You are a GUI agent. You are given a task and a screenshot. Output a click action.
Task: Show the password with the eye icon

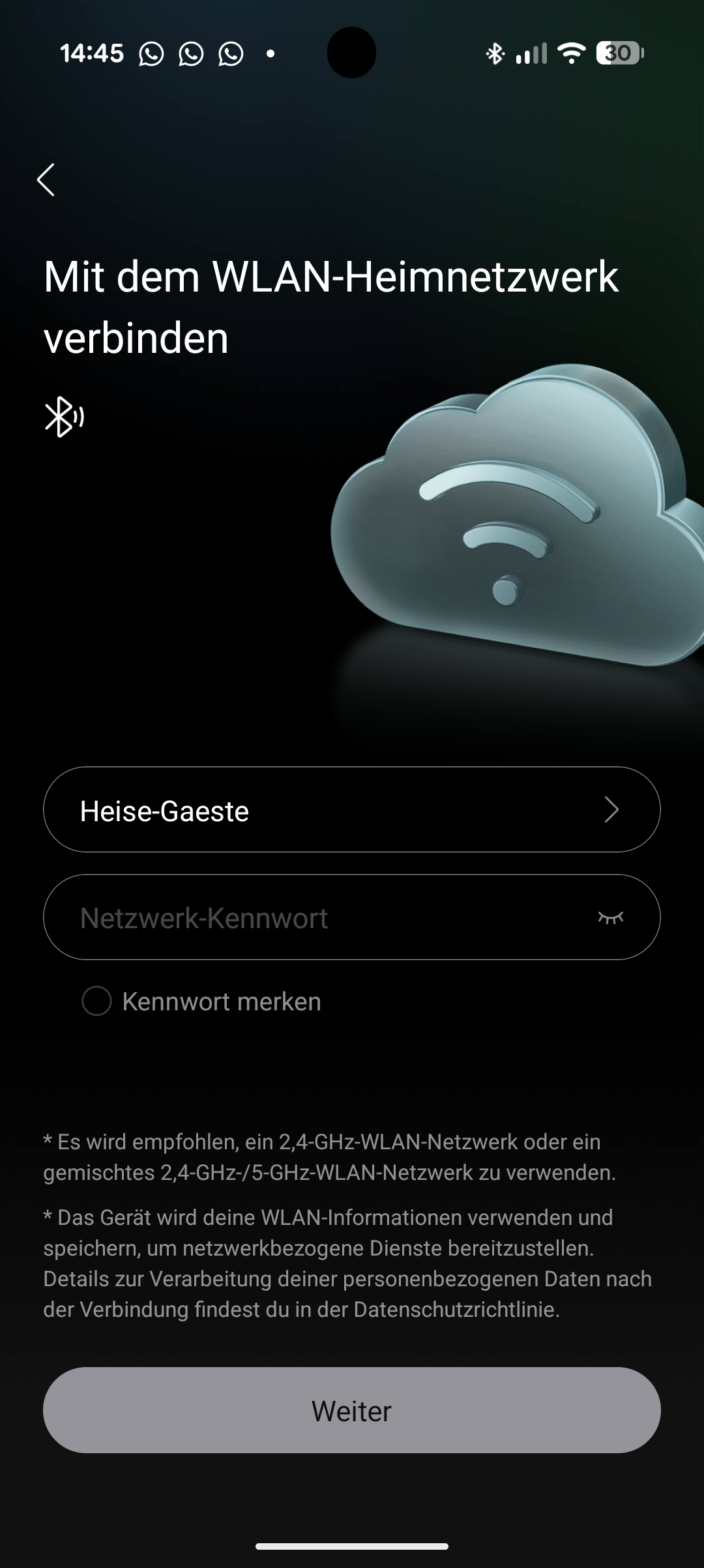(611, 918)
